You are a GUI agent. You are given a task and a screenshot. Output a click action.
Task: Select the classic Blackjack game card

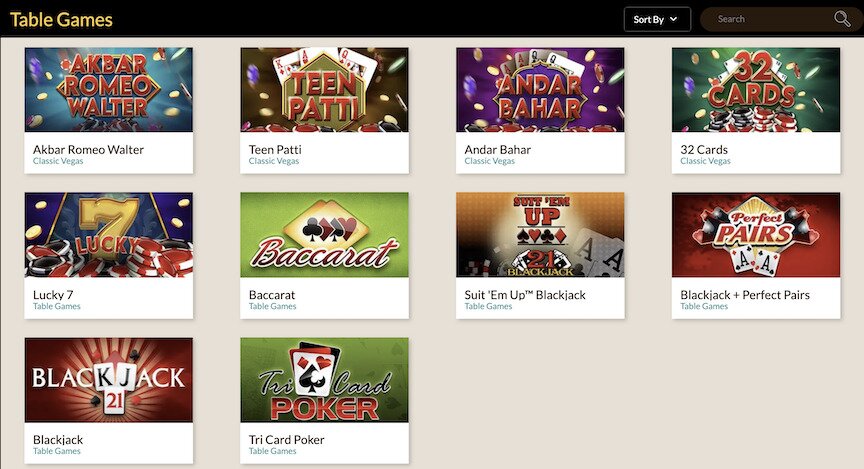click(108, 380)
